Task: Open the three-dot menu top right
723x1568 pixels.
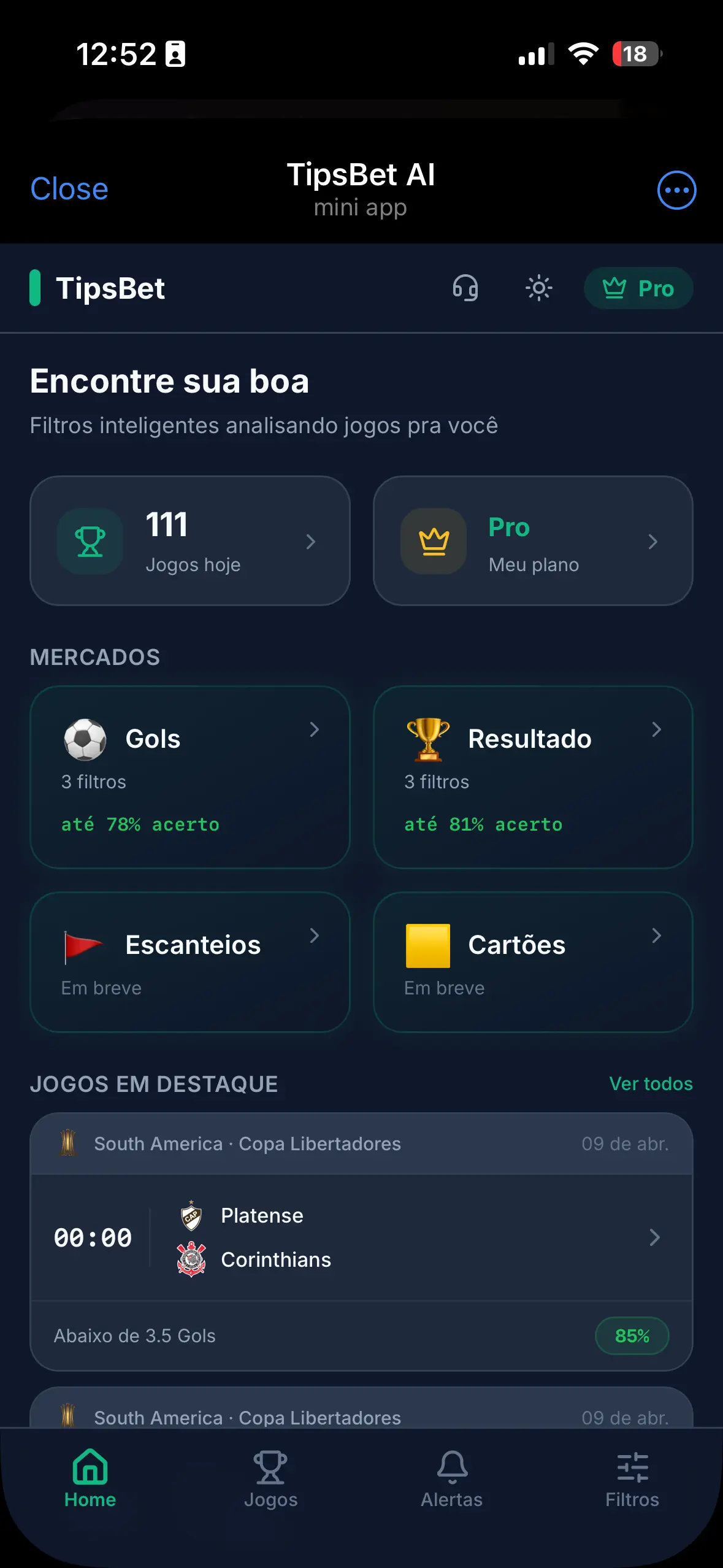Action: 676,190
